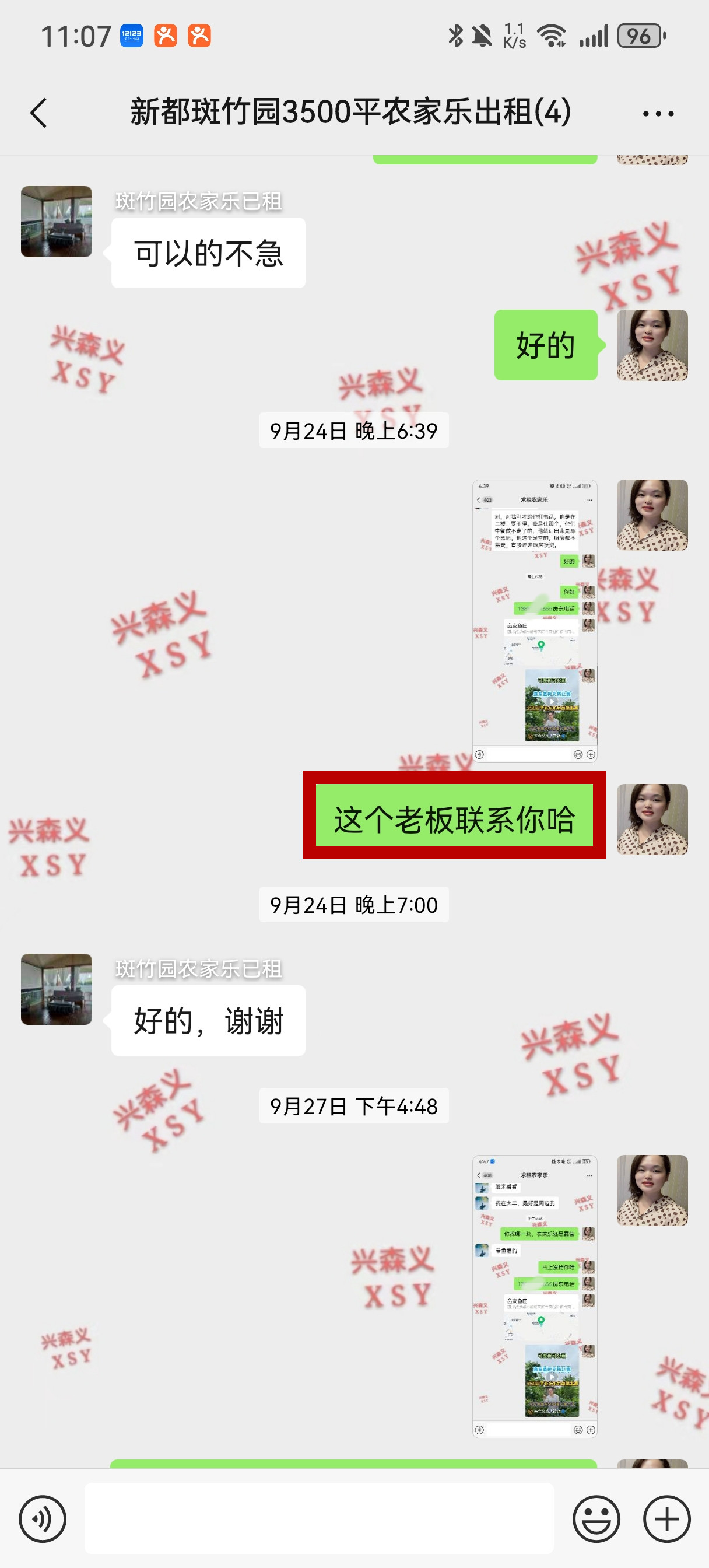Open avatar beside the 可以的不急 message

coord(57,222)
